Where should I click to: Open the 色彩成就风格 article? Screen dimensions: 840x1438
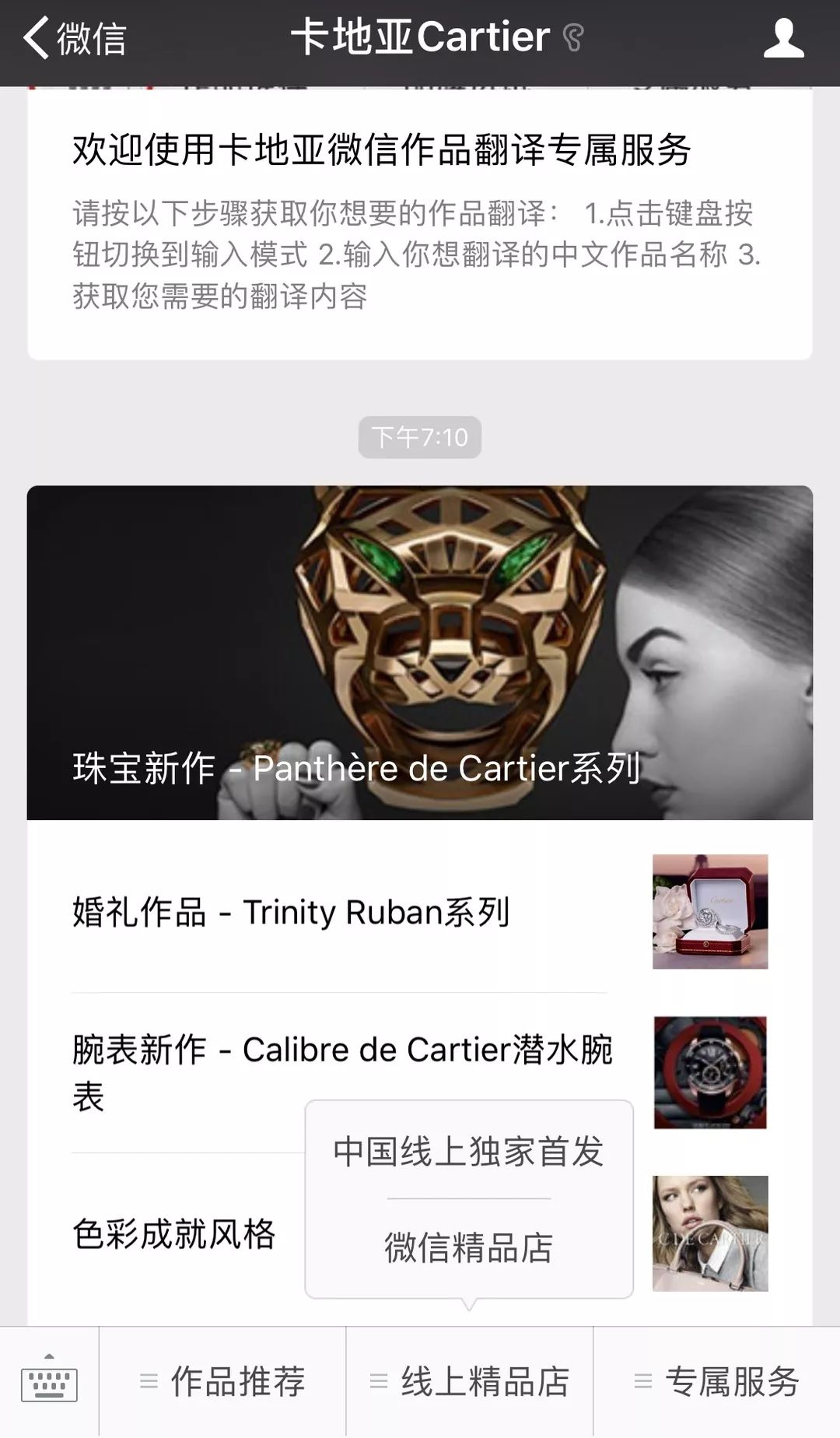point(174,1234)
